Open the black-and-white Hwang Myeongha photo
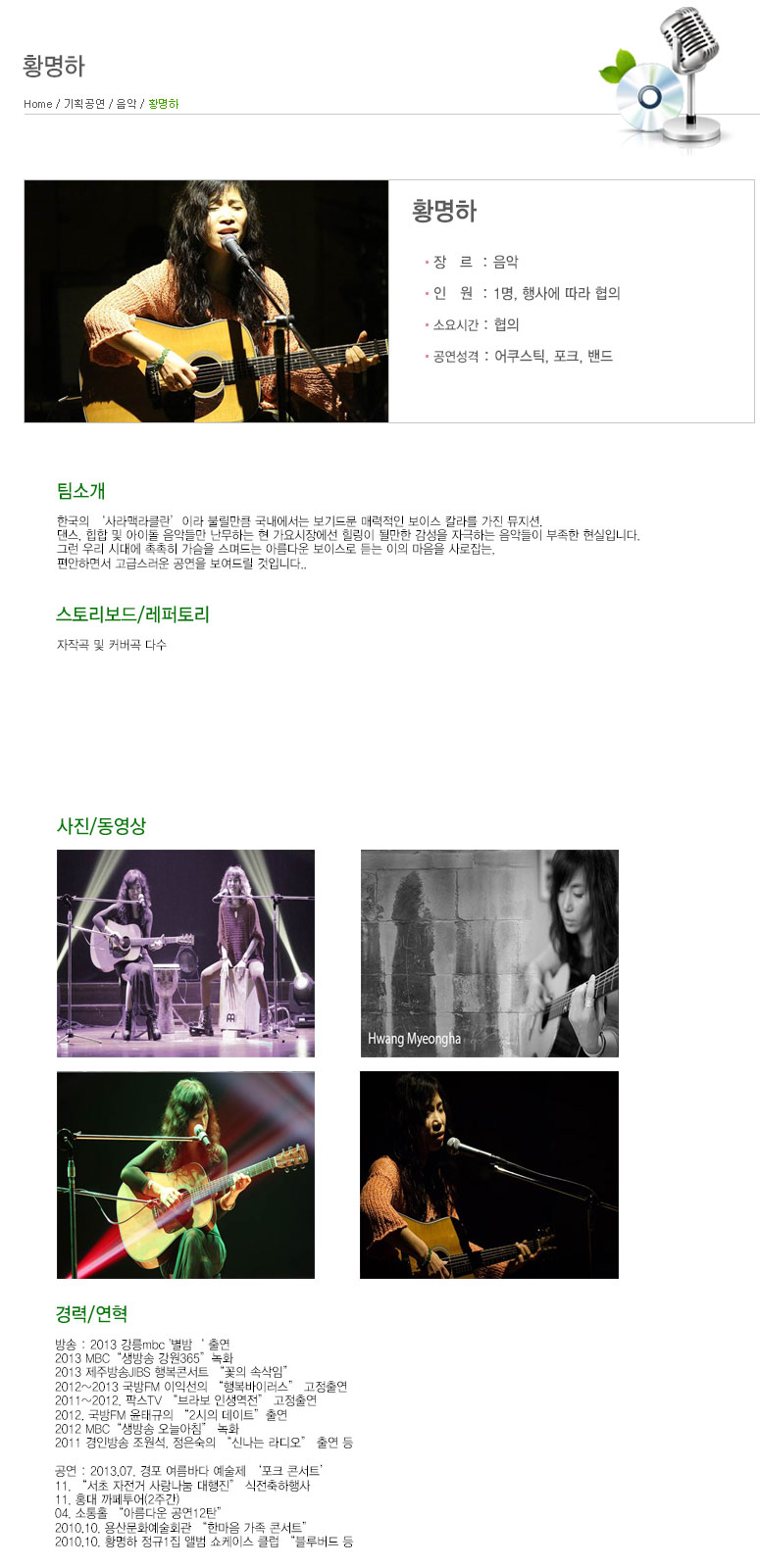The width and height of the screenshot is (760, 1568). (x=489, y=953)
